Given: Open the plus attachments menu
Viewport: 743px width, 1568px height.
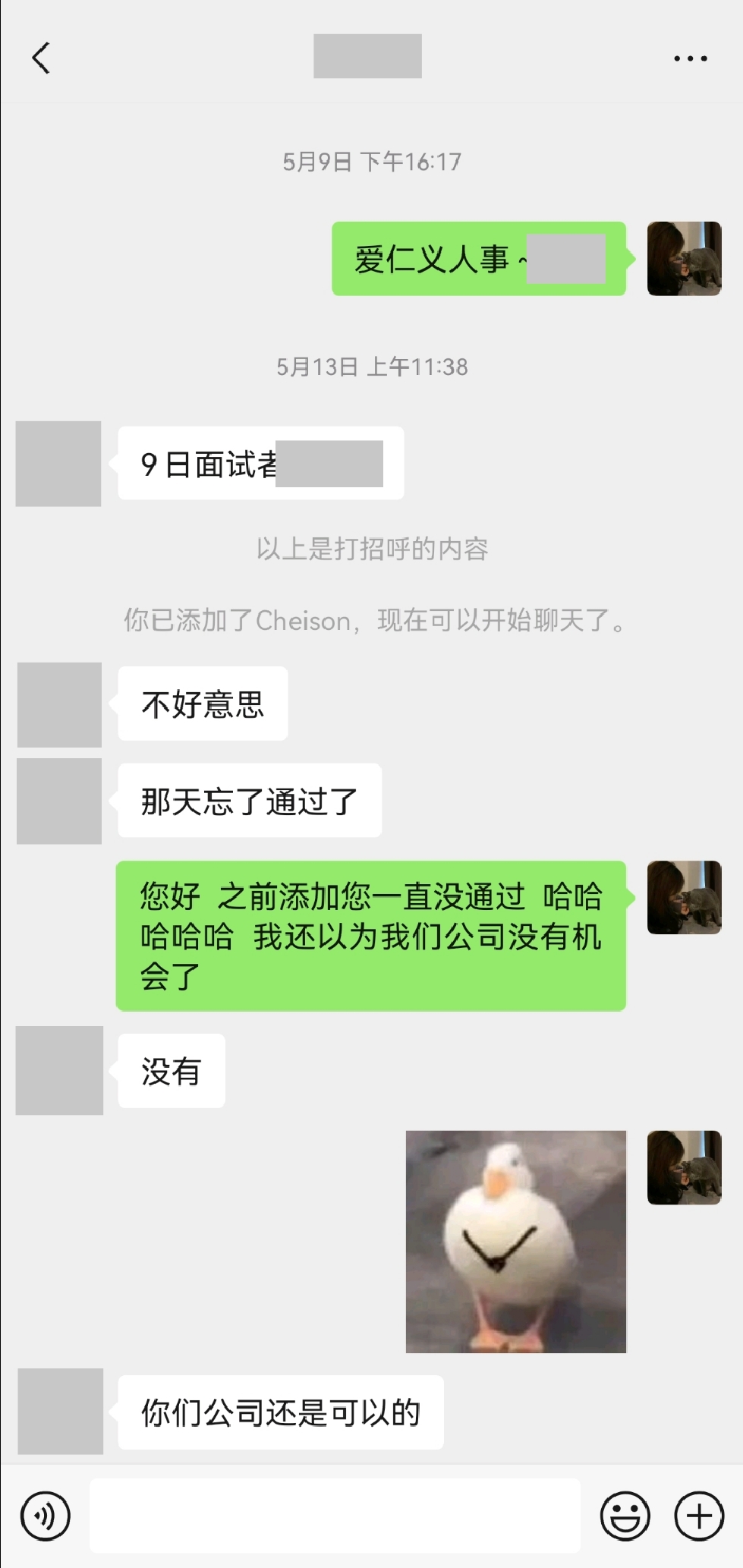Looking at the screenshot, I should [x=698, y=1516].
